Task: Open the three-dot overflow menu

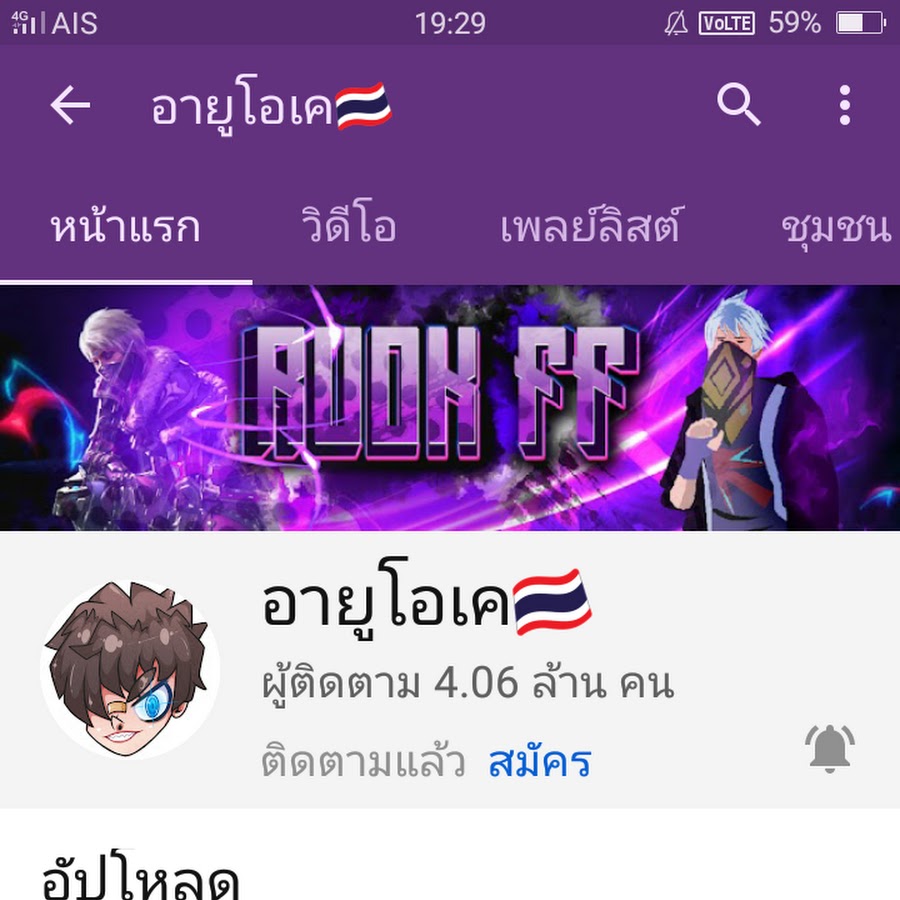Action: coord(845,105)
